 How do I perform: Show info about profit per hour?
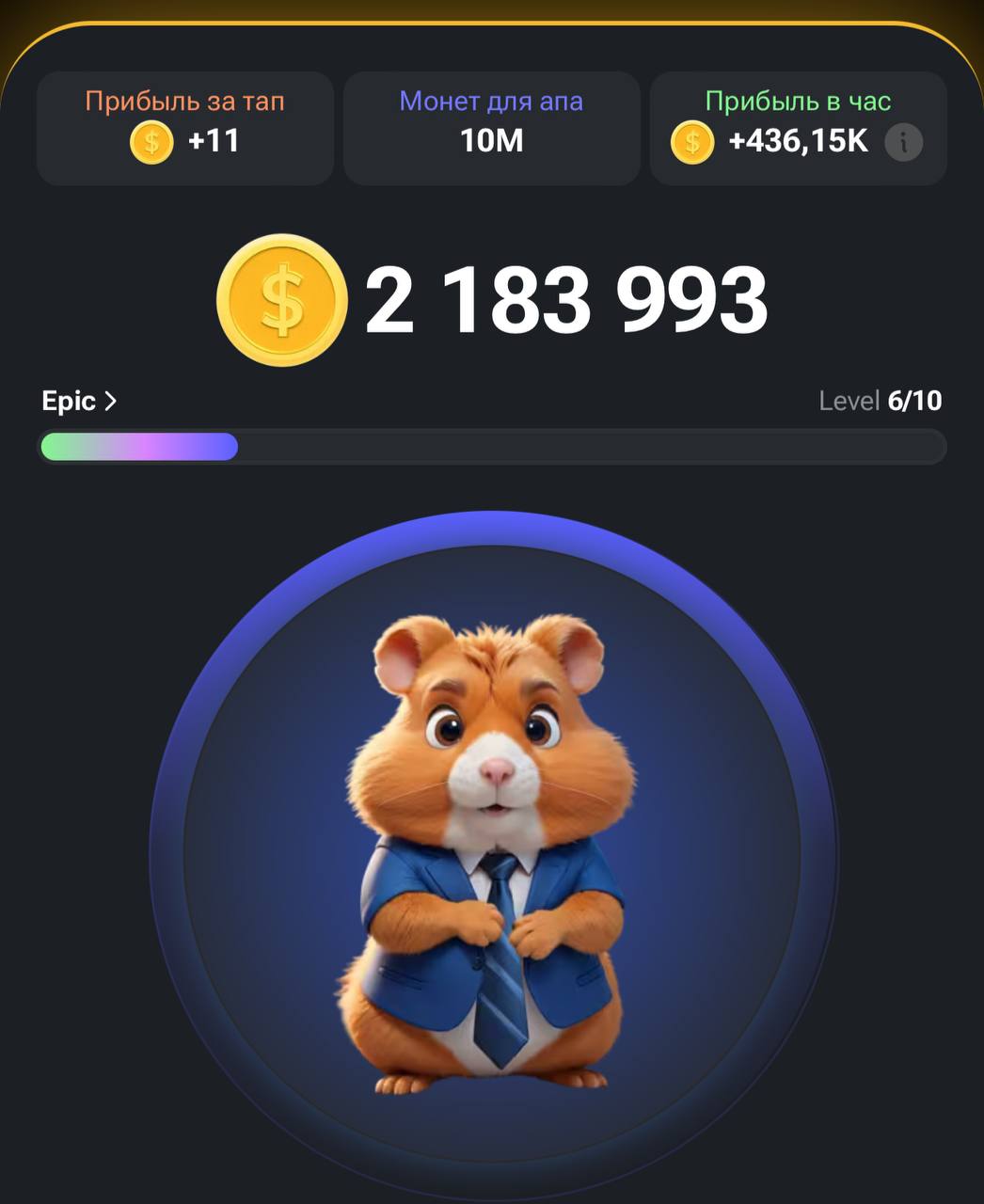[903, 142]
